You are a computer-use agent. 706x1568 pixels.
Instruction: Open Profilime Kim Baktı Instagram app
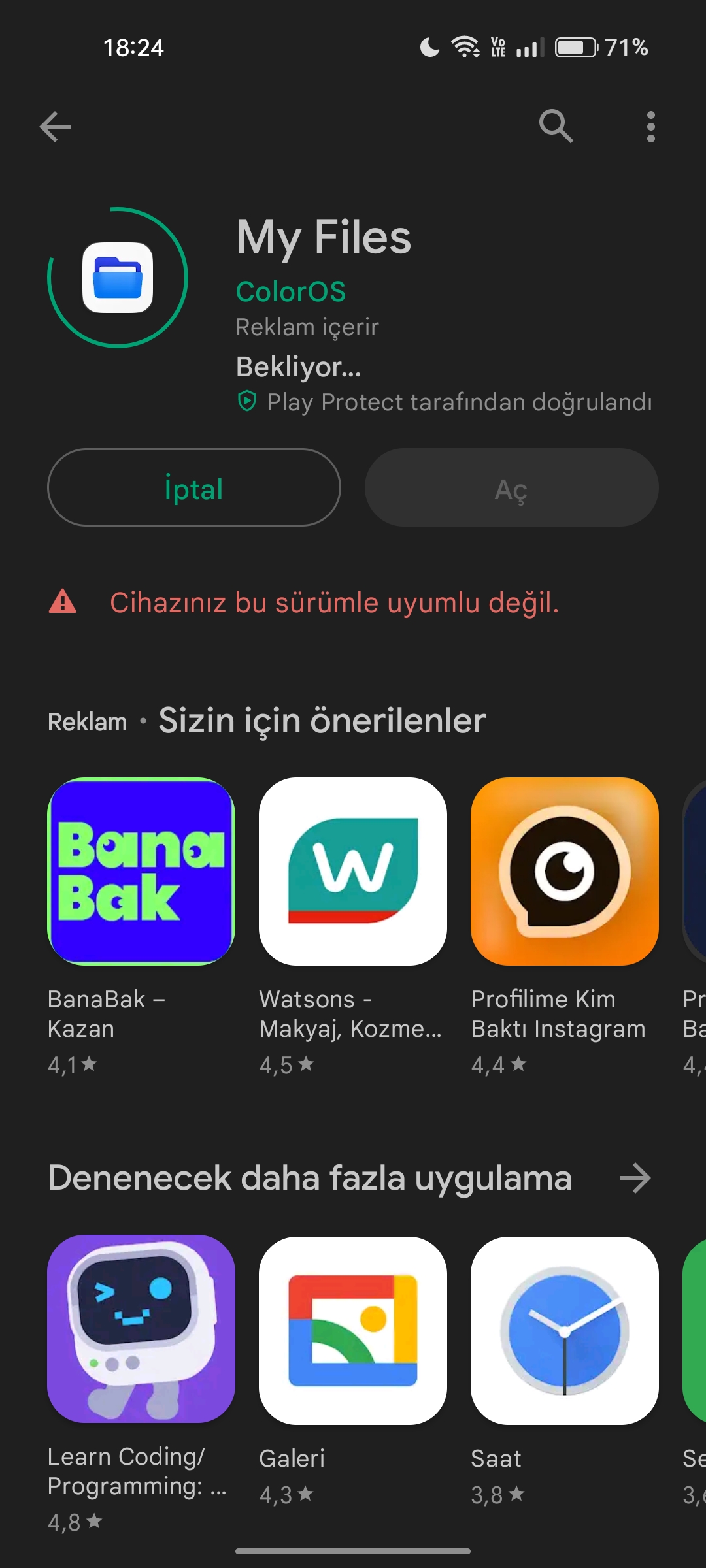coord(565,872)
